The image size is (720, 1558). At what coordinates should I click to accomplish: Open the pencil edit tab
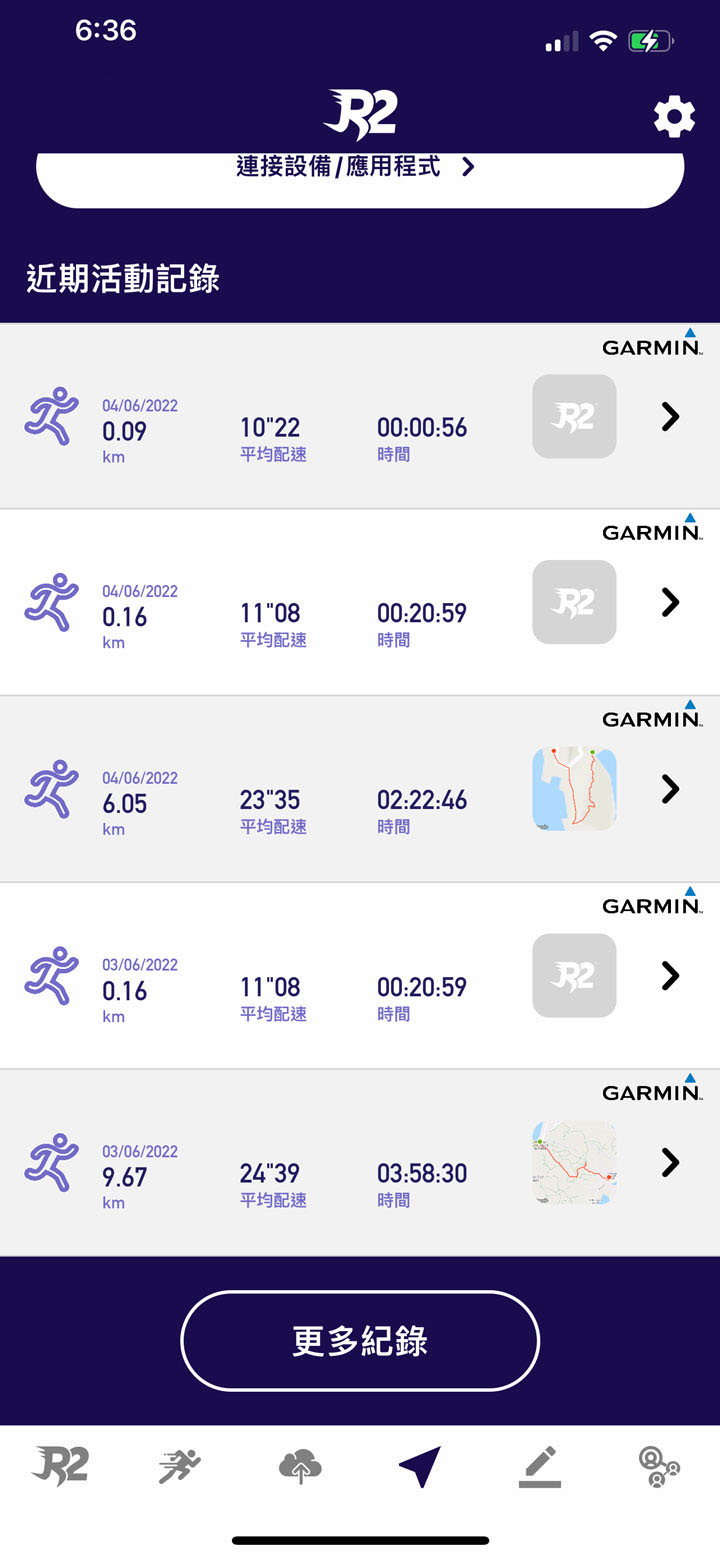click(x=540, y=1467)
